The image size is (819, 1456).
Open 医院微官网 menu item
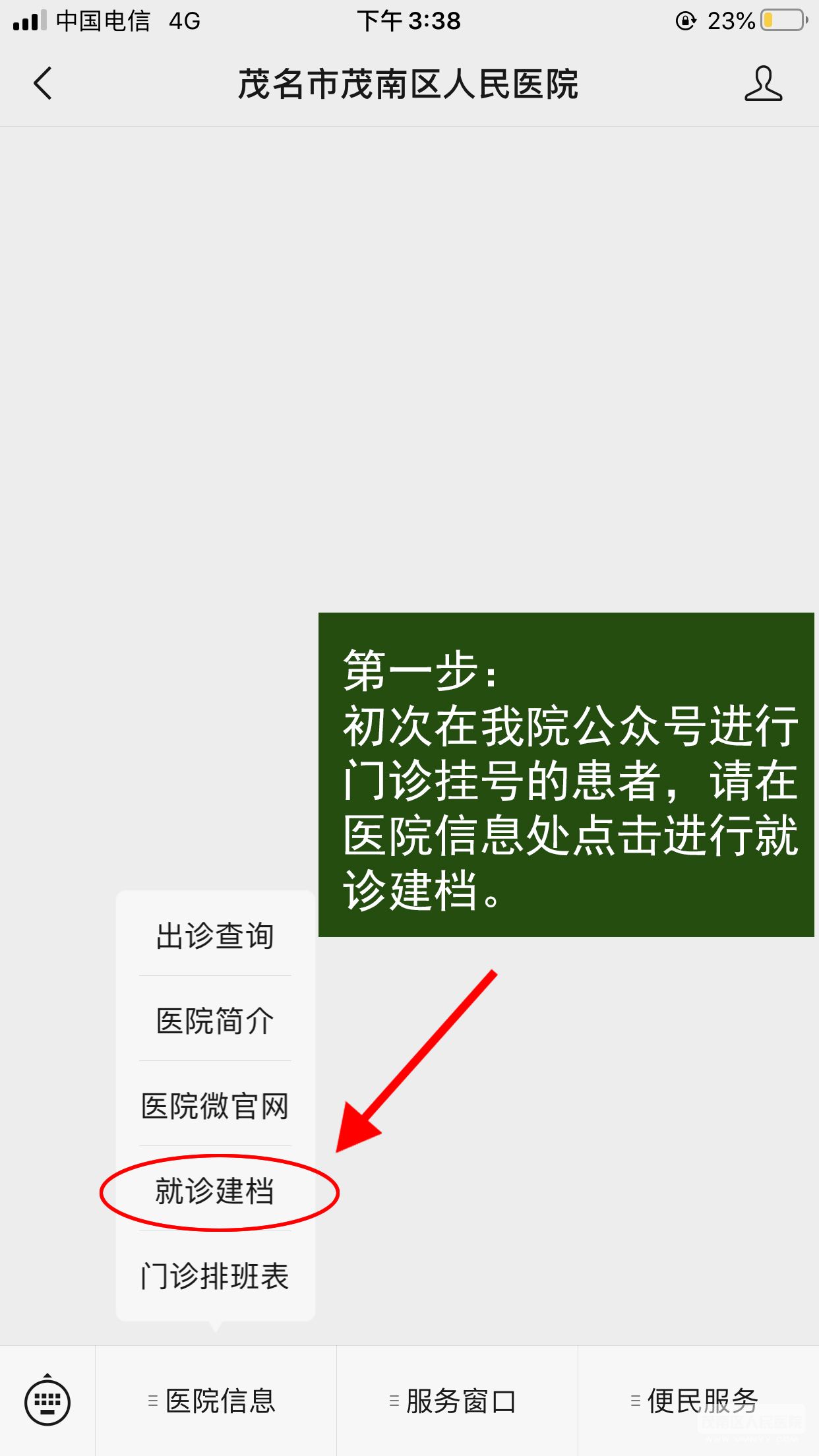215,1106
